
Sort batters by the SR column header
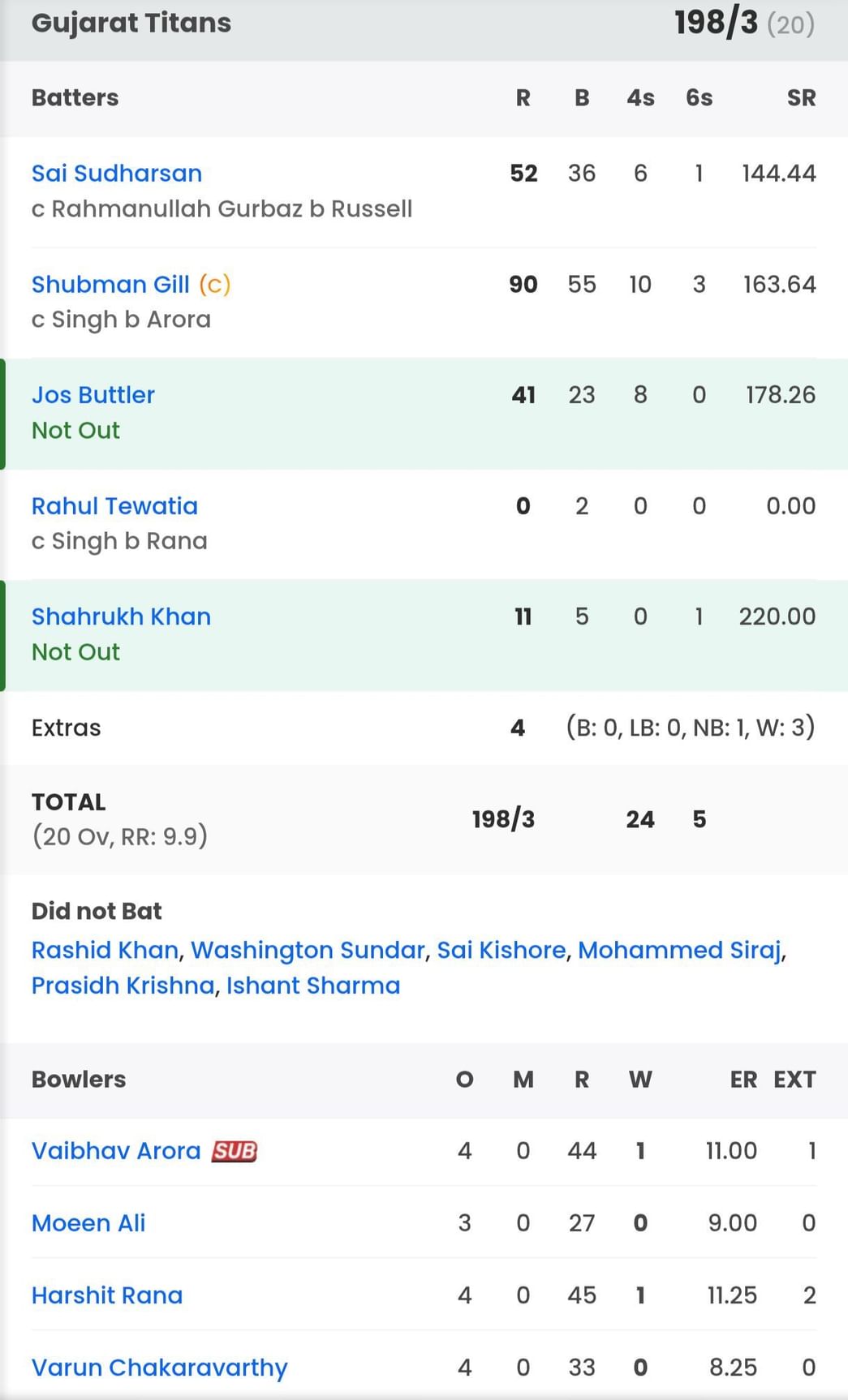802,97
